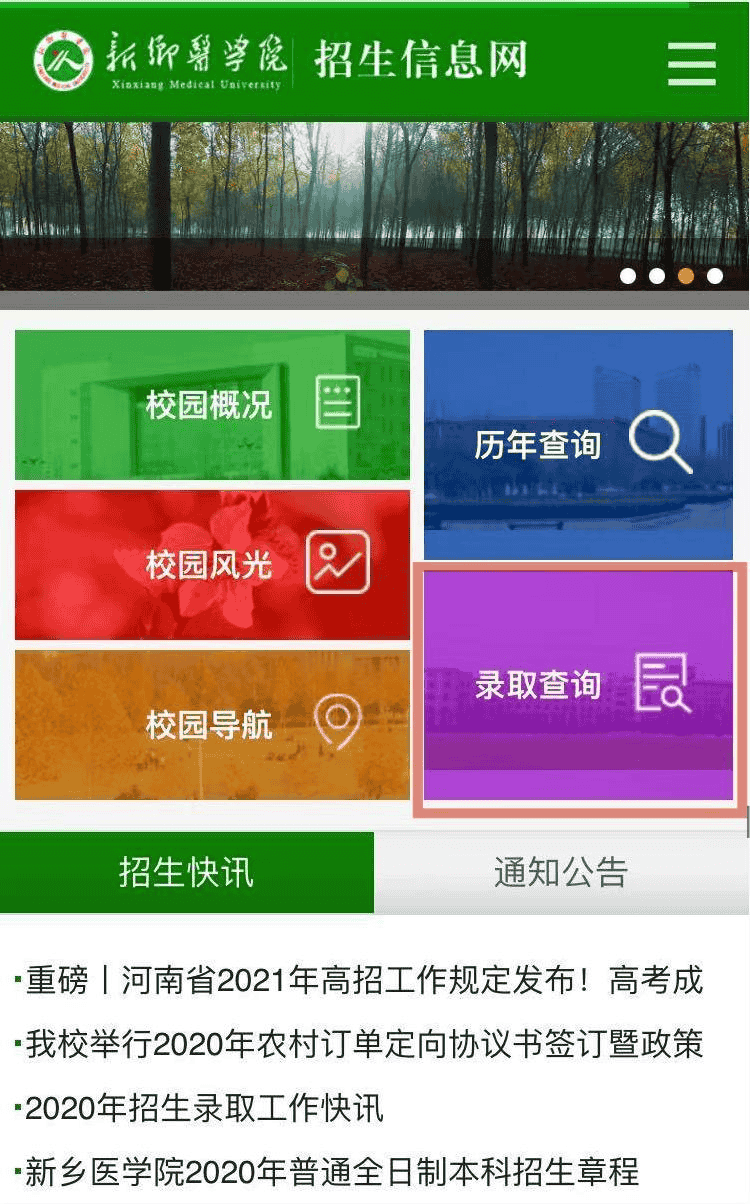Tap the forest banner image

300,205
